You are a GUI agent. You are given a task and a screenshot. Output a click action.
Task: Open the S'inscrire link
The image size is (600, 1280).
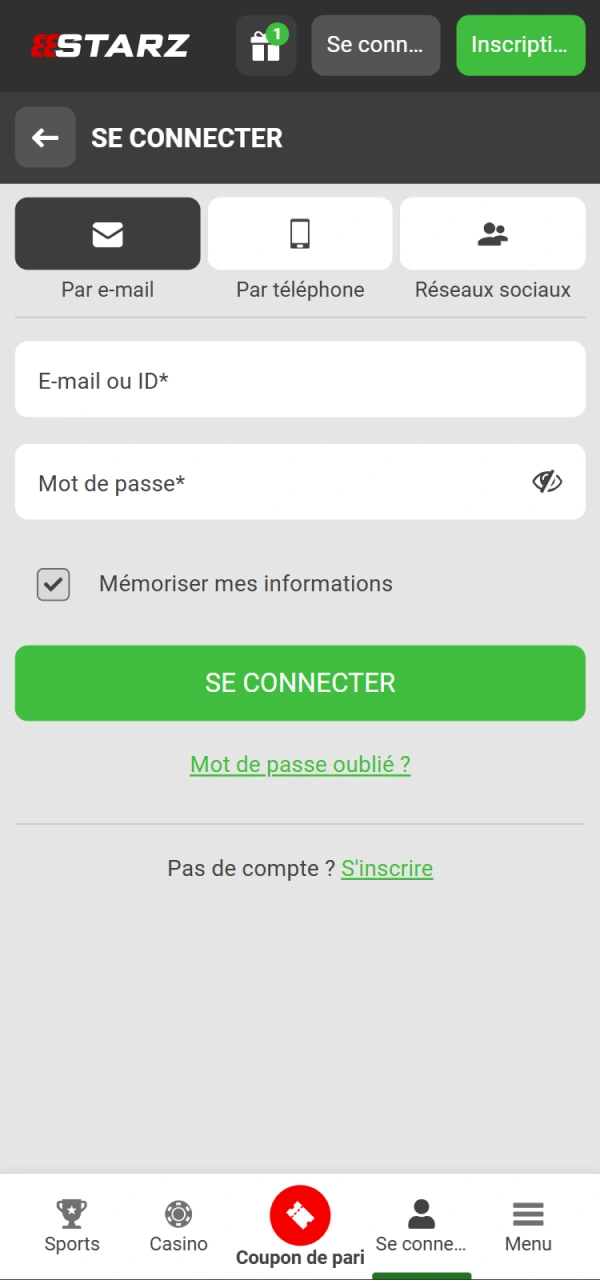[x=387, y=868]
